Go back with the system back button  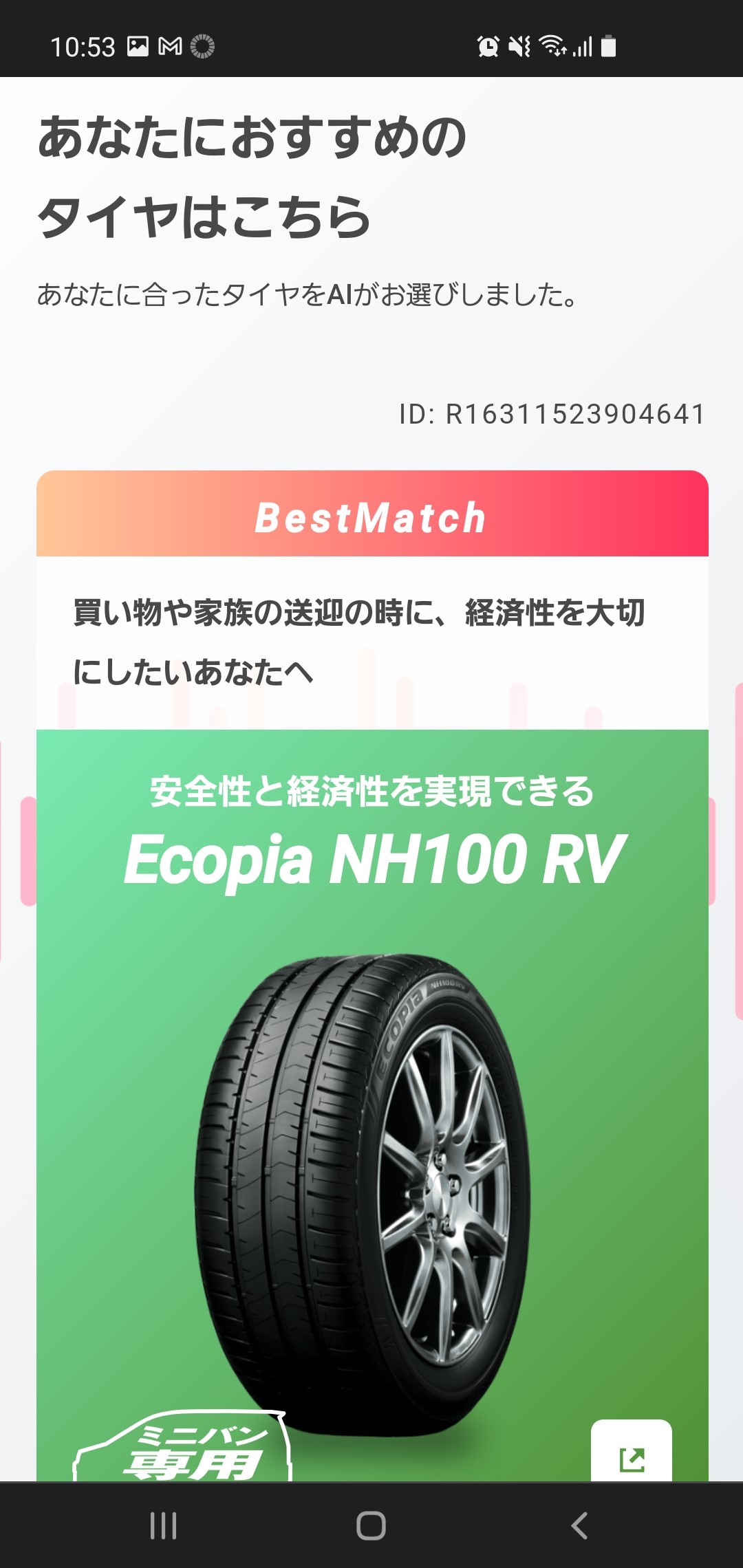[579, 1525]
